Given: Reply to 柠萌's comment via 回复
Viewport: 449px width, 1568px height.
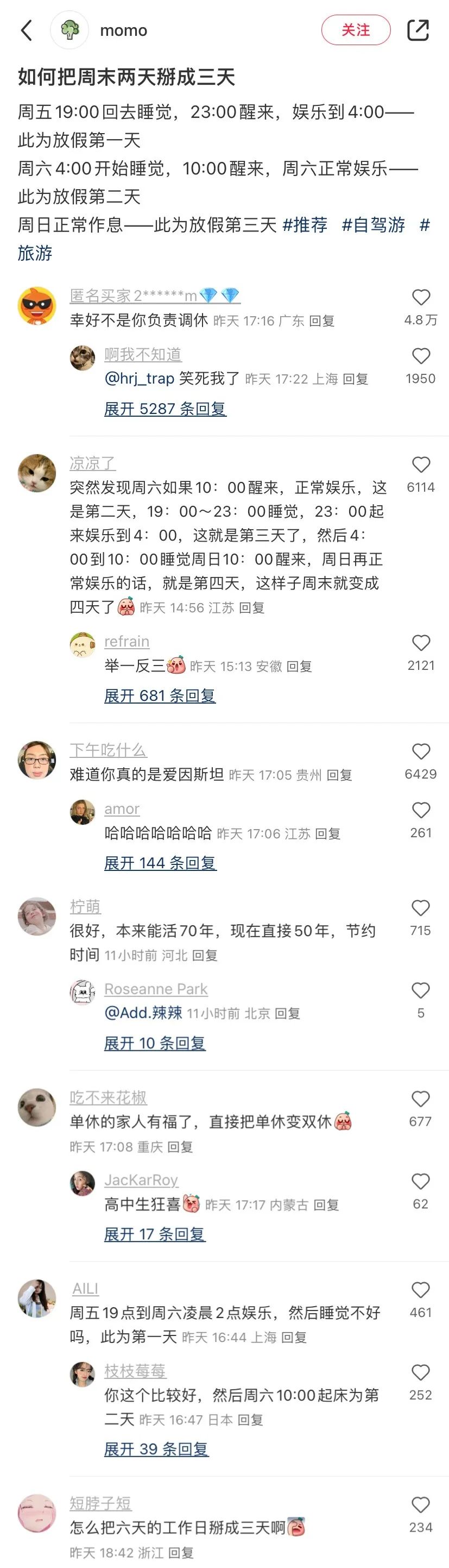Looking at the screenshot, I should [x=205, y=956].
